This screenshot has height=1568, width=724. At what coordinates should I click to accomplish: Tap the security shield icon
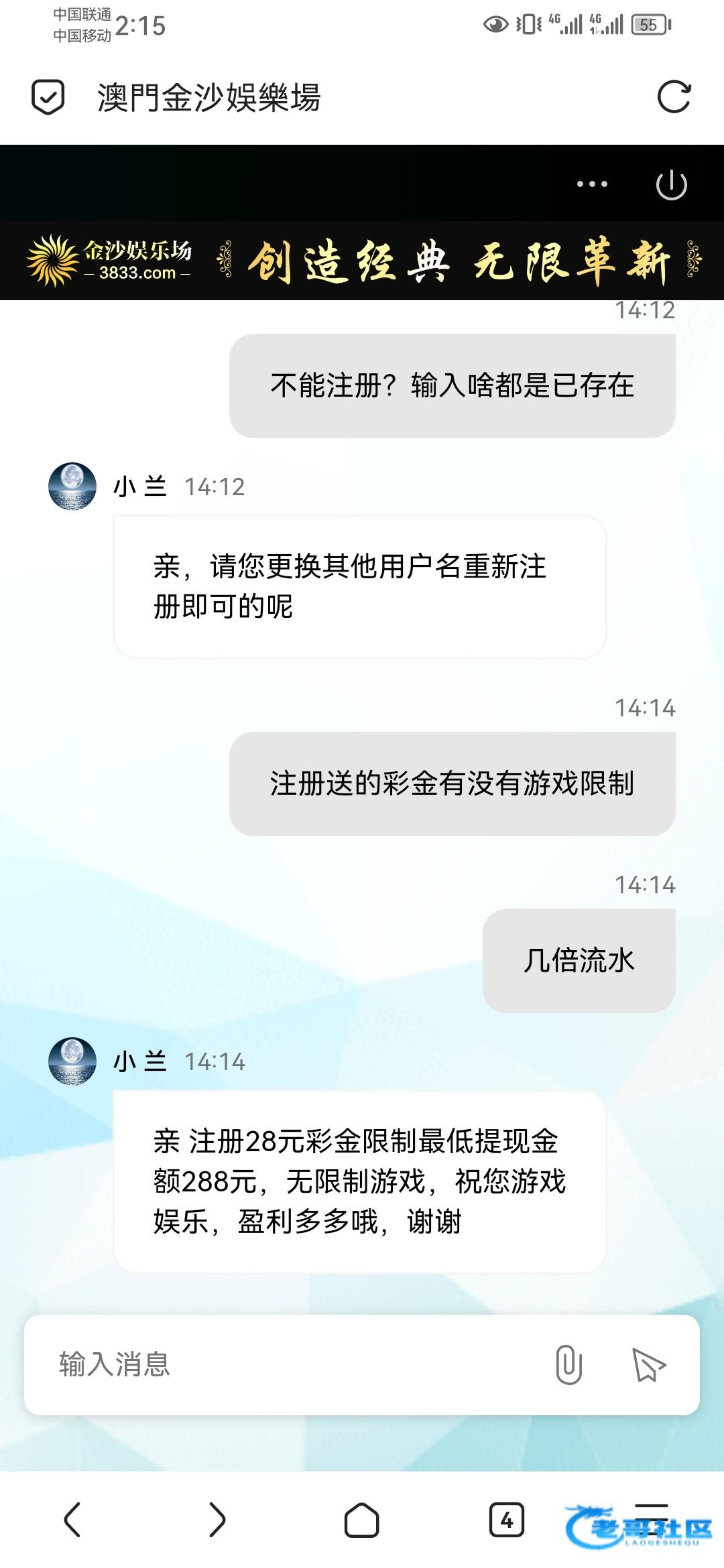48,98
